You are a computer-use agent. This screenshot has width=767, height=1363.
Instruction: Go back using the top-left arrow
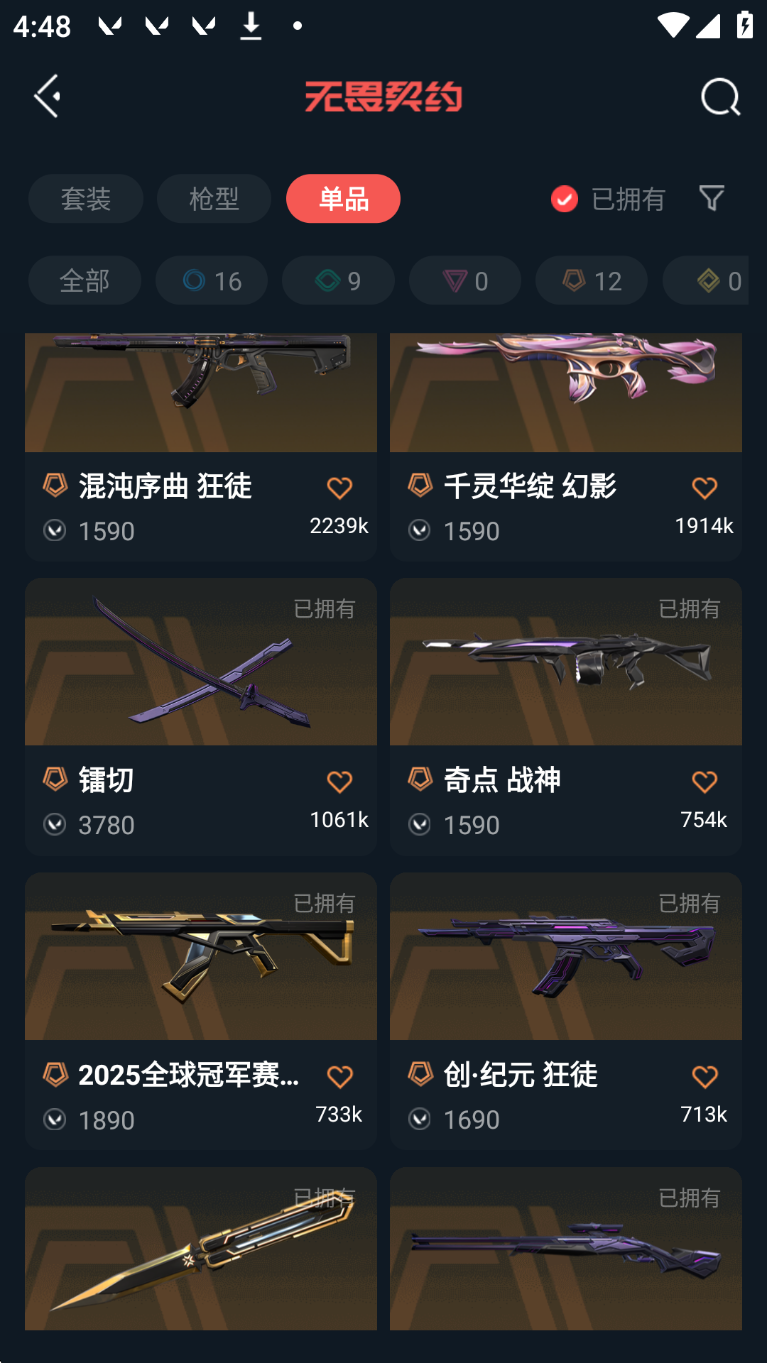(x=47, y=96)
